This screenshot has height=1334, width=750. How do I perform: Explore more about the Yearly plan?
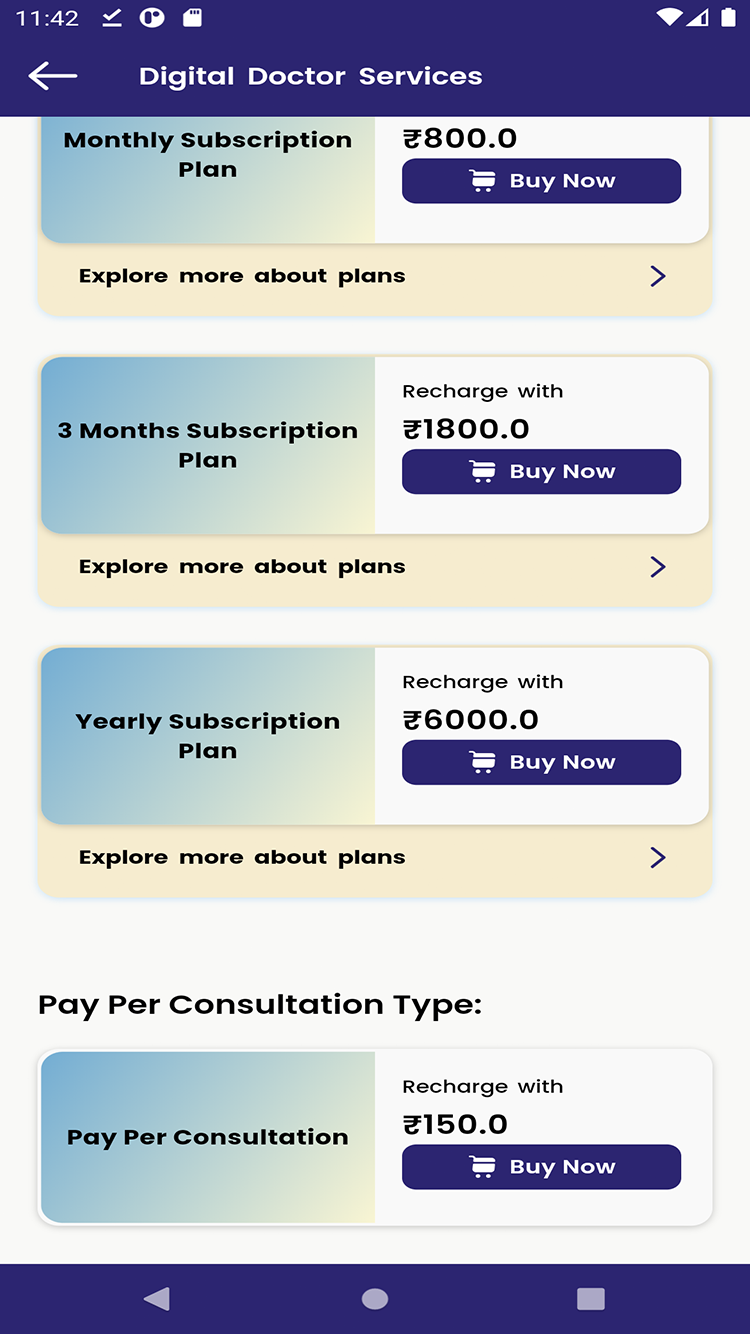(x=374, y=858)
